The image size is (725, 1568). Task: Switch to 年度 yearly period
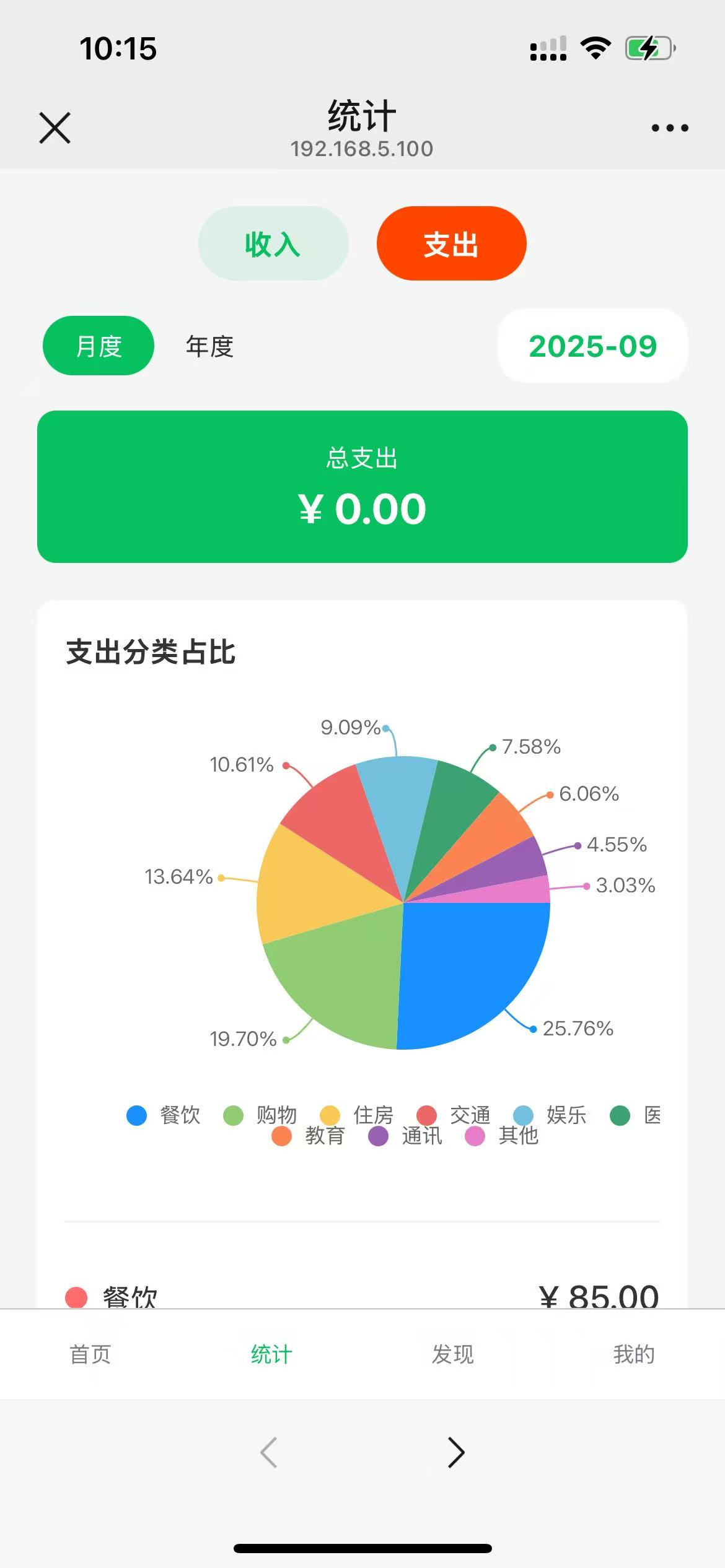point(209,346)
